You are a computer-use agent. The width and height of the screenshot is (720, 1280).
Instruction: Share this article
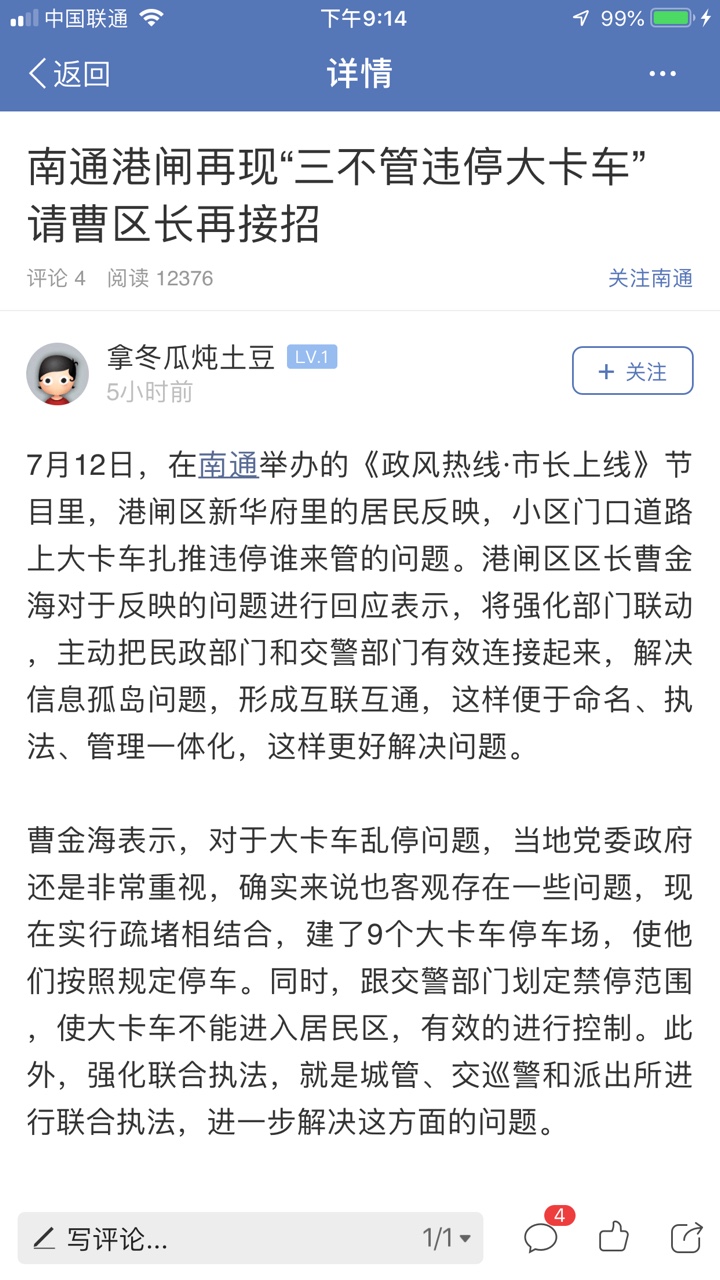[x=686, y=1238]
